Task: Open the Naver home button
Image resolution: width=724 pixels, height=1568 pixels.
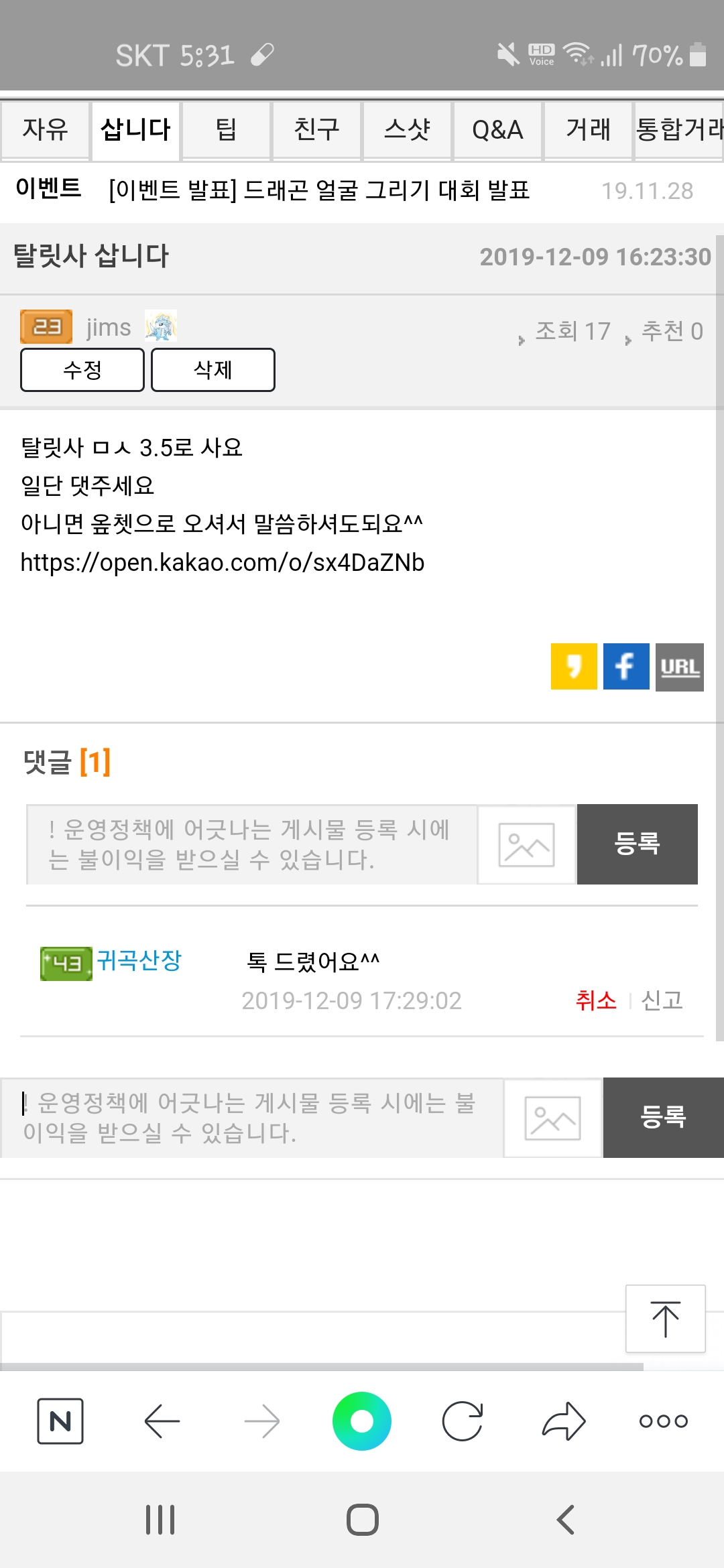Action: tap(60, 1421)
